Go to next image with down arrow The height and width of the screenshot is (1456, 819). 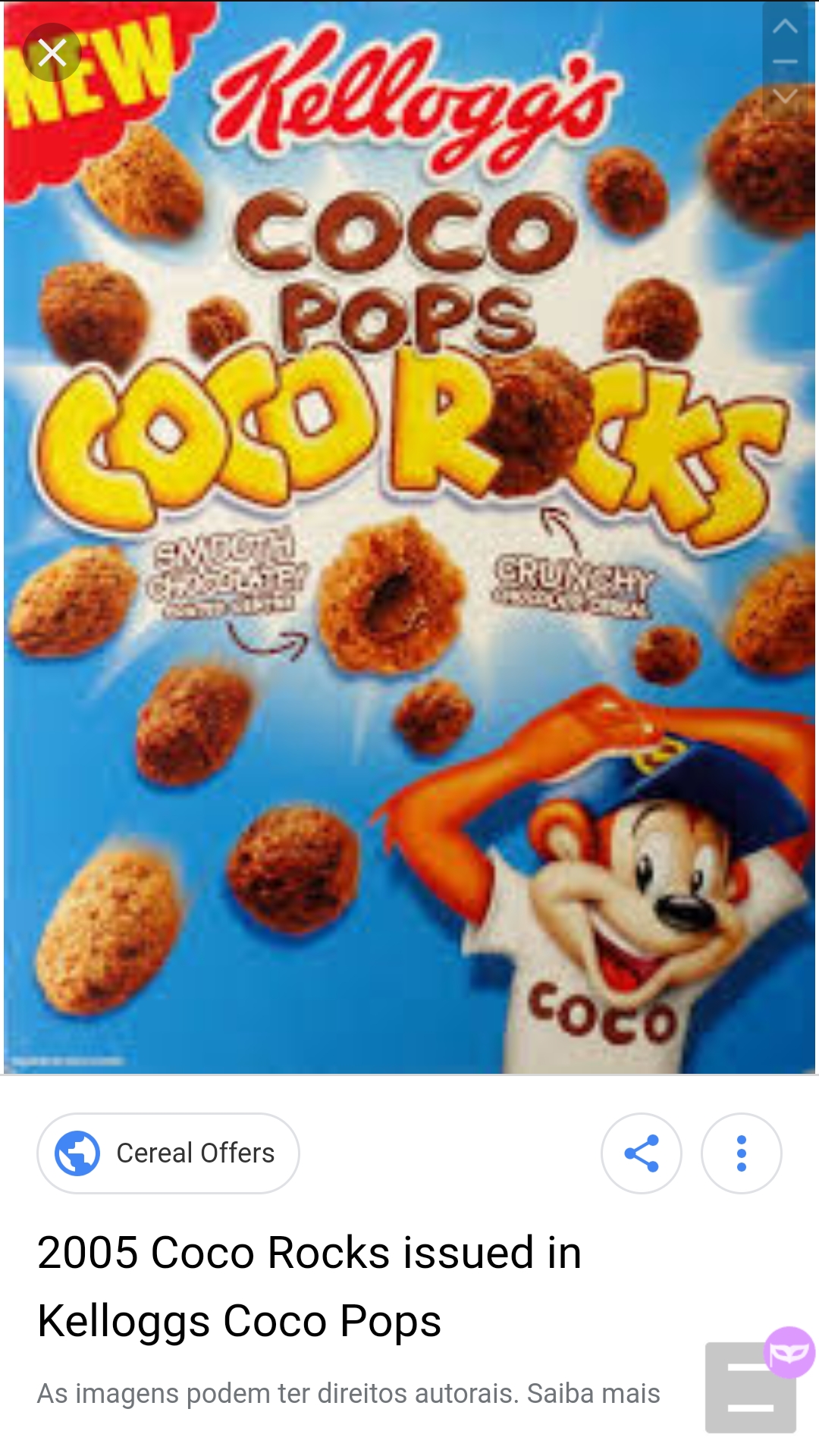click(x=785, y=96)
